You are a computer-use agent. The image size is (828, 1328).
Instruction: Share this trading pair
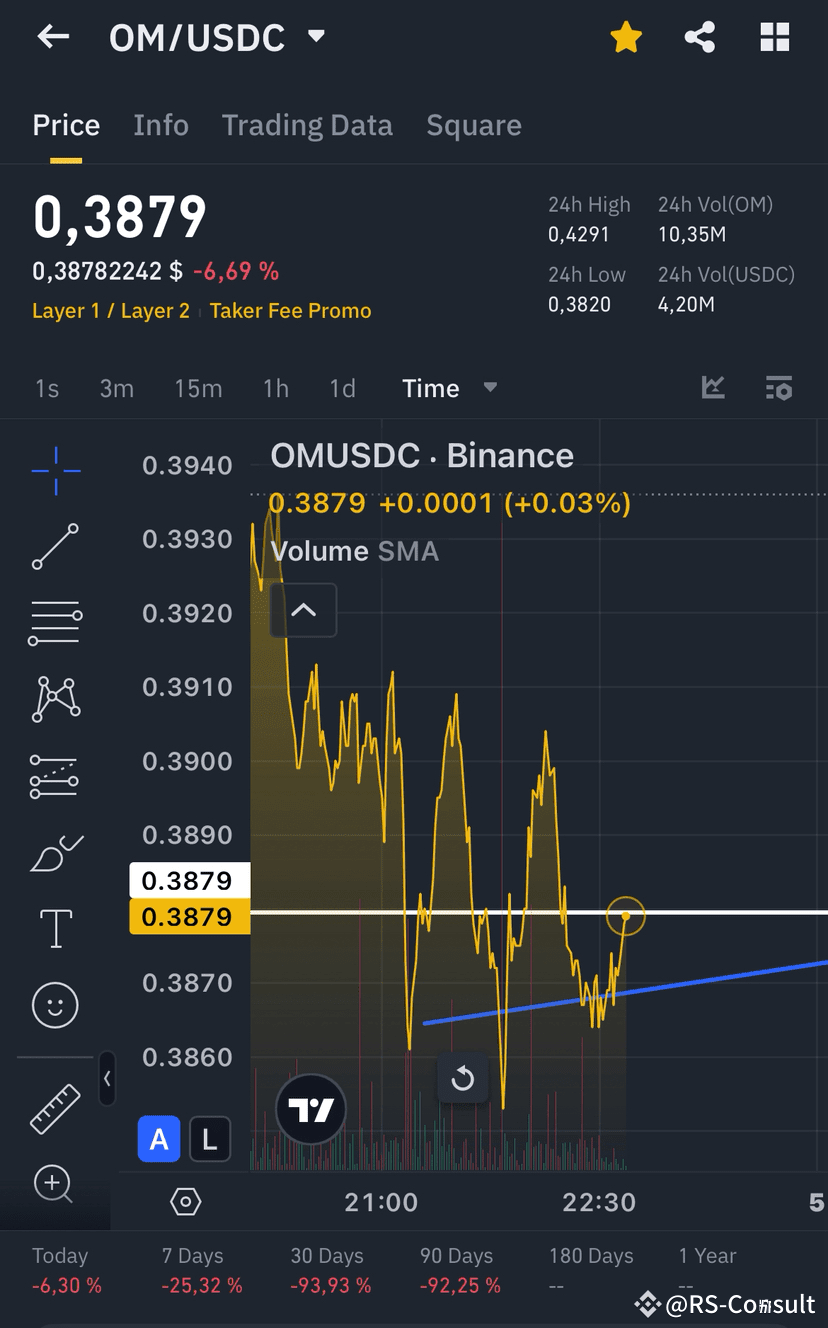700,38
